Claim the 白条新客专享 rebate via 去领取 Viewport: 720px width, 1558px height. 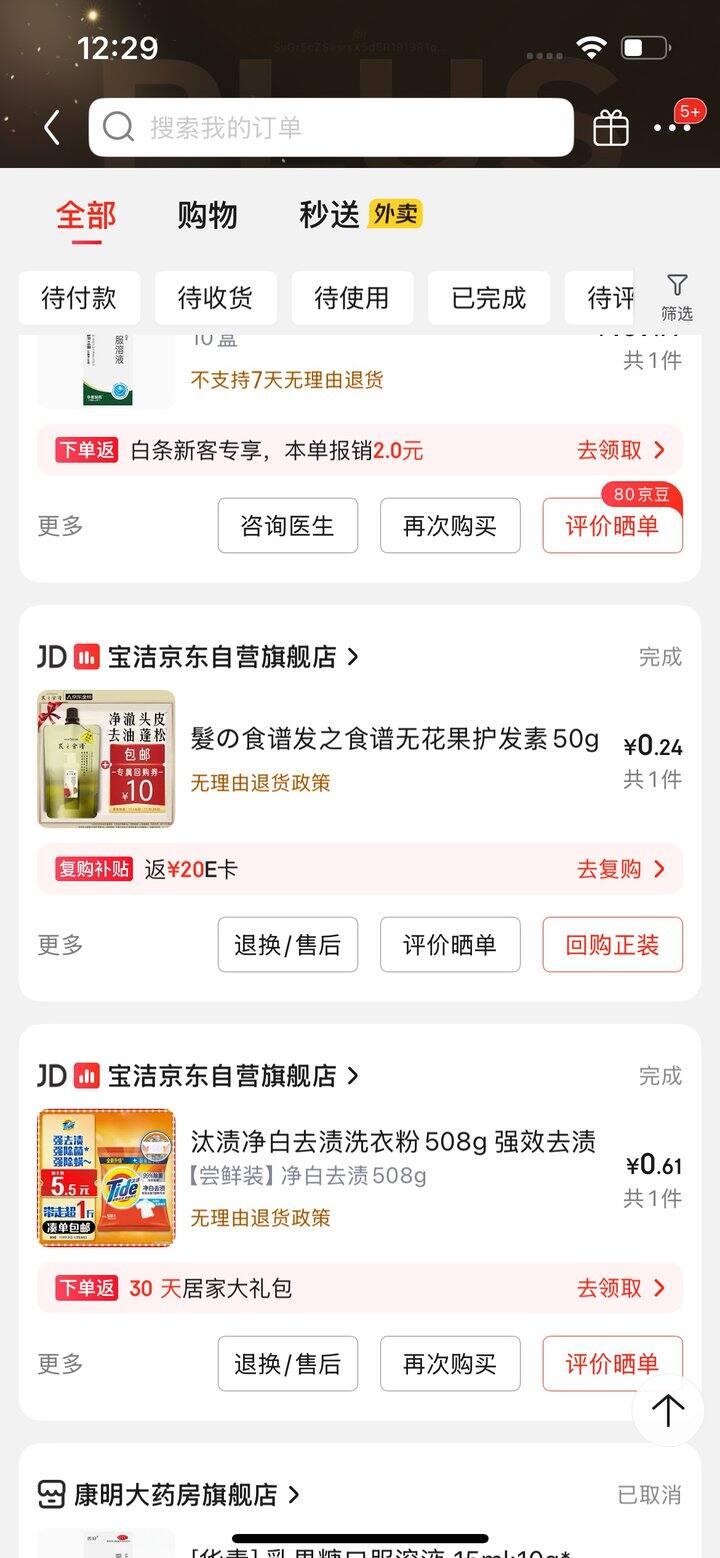pos(620,450)
